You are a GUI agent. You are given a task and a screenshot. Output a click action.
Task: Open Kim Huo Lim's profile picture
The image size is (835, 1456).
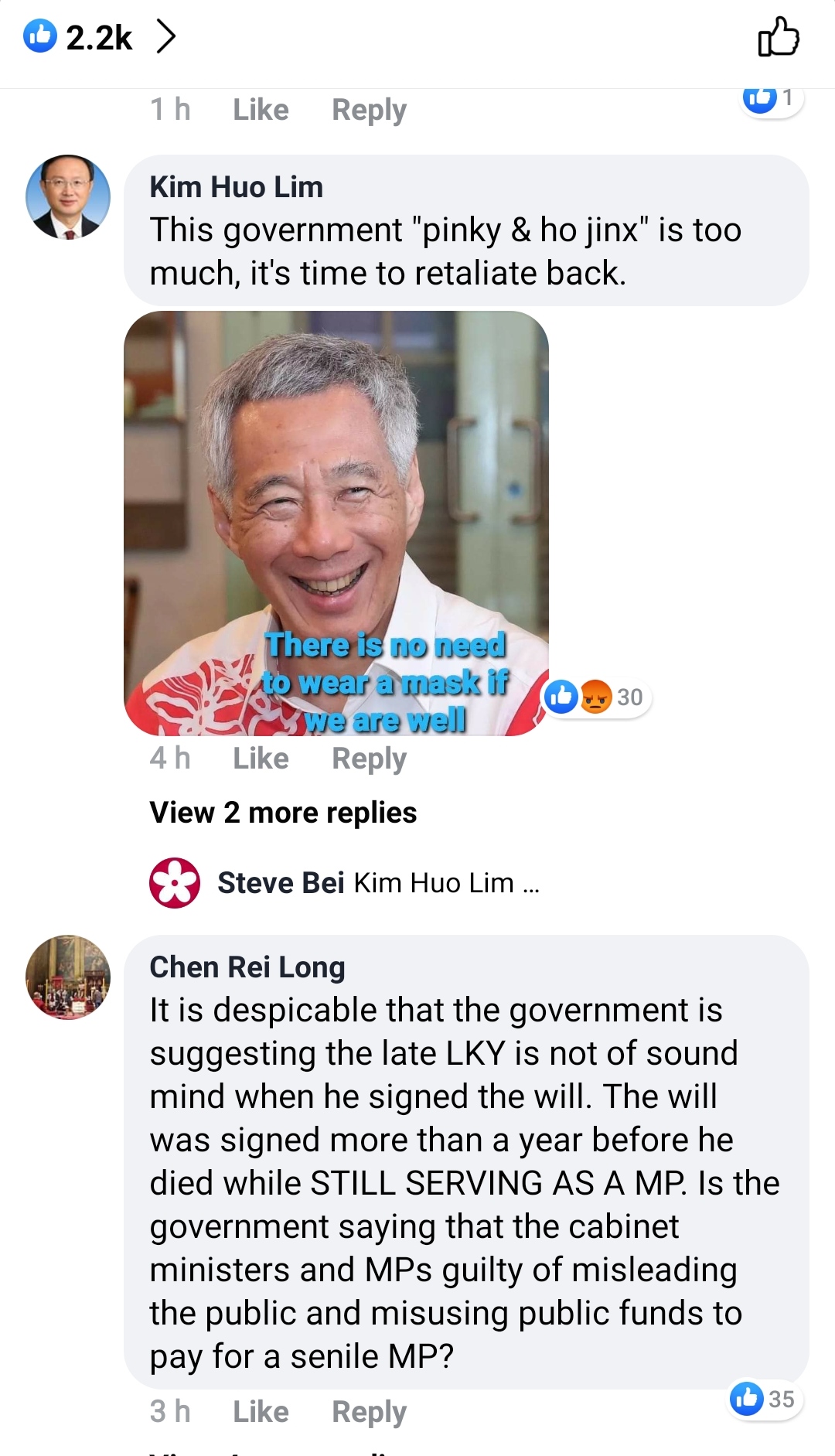point(68,197)
